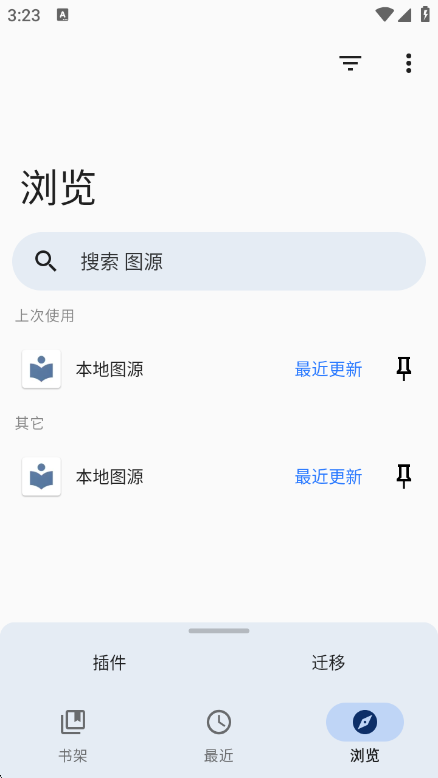This screenshot has width=438, height=778.
Task: Open the filter icon in the top bar
Action: 350,63
